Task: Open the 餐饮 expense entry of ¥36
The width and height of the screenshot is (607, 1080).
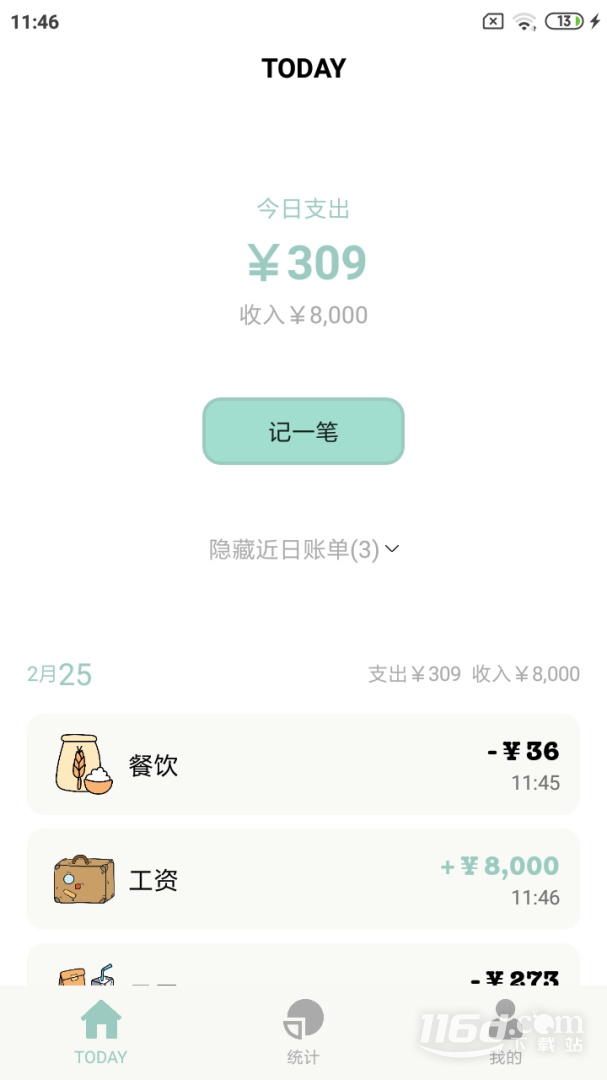Action: click(303, 765)
